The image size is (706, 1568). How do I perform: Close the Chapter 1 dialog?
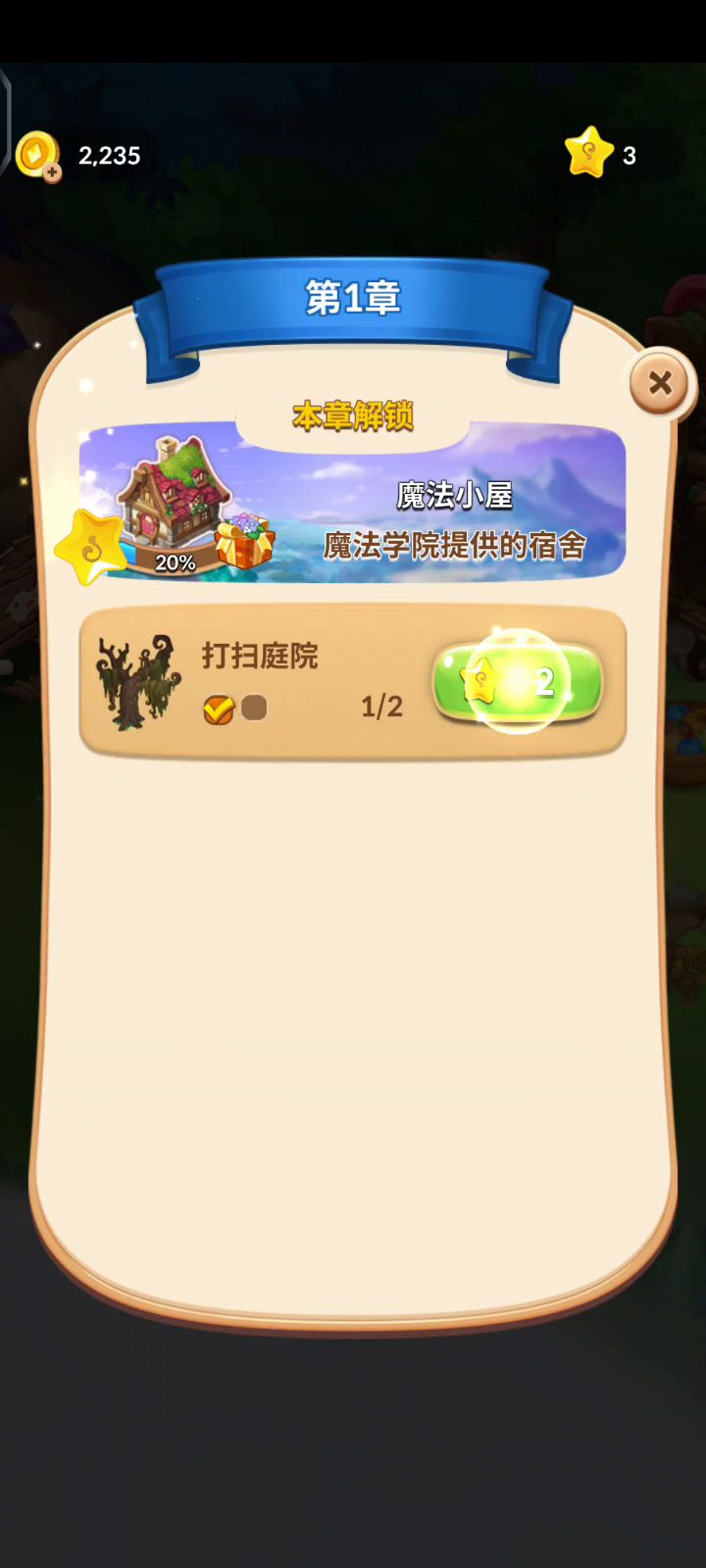(660, 382)
